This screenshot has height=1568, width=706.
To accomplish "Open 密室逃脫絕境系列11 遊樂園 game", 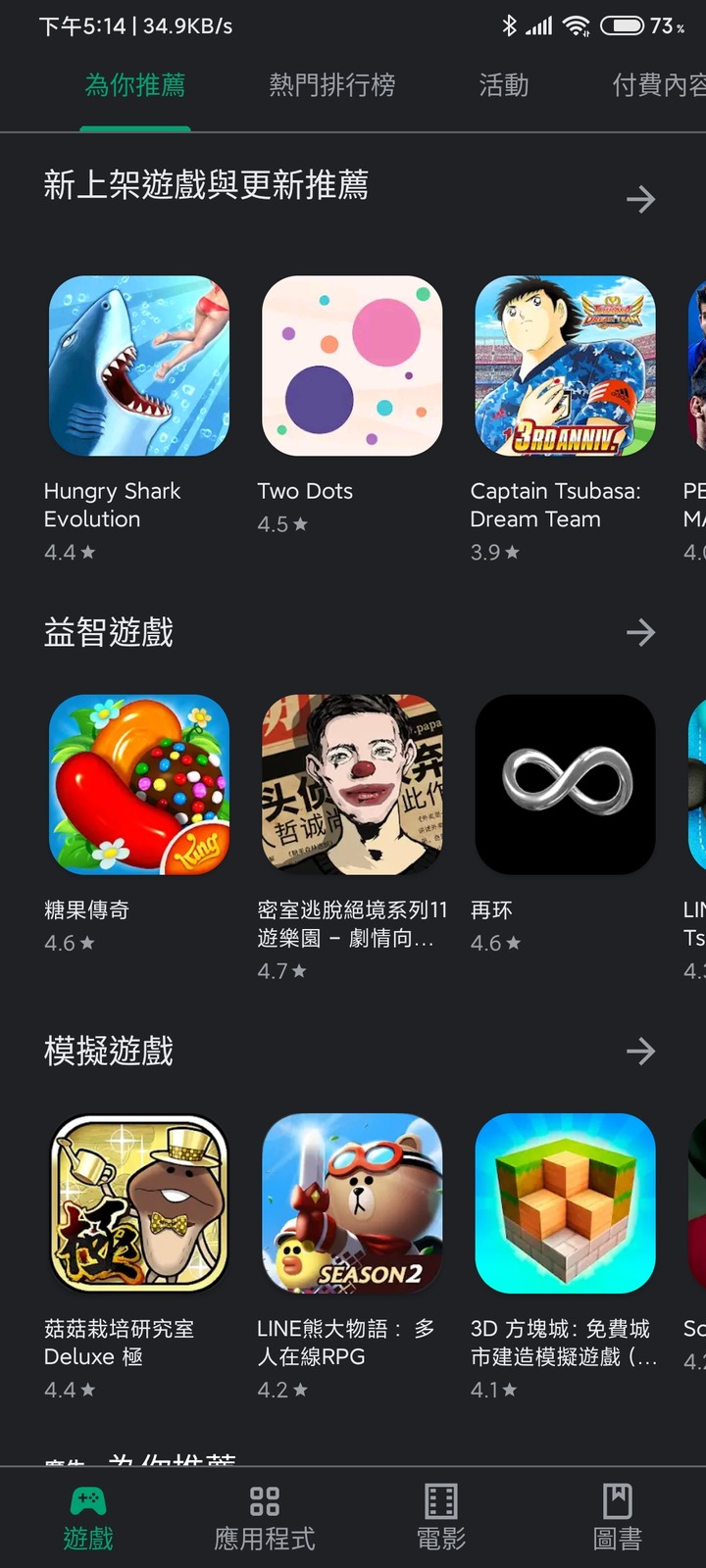I will coord(352,784).
